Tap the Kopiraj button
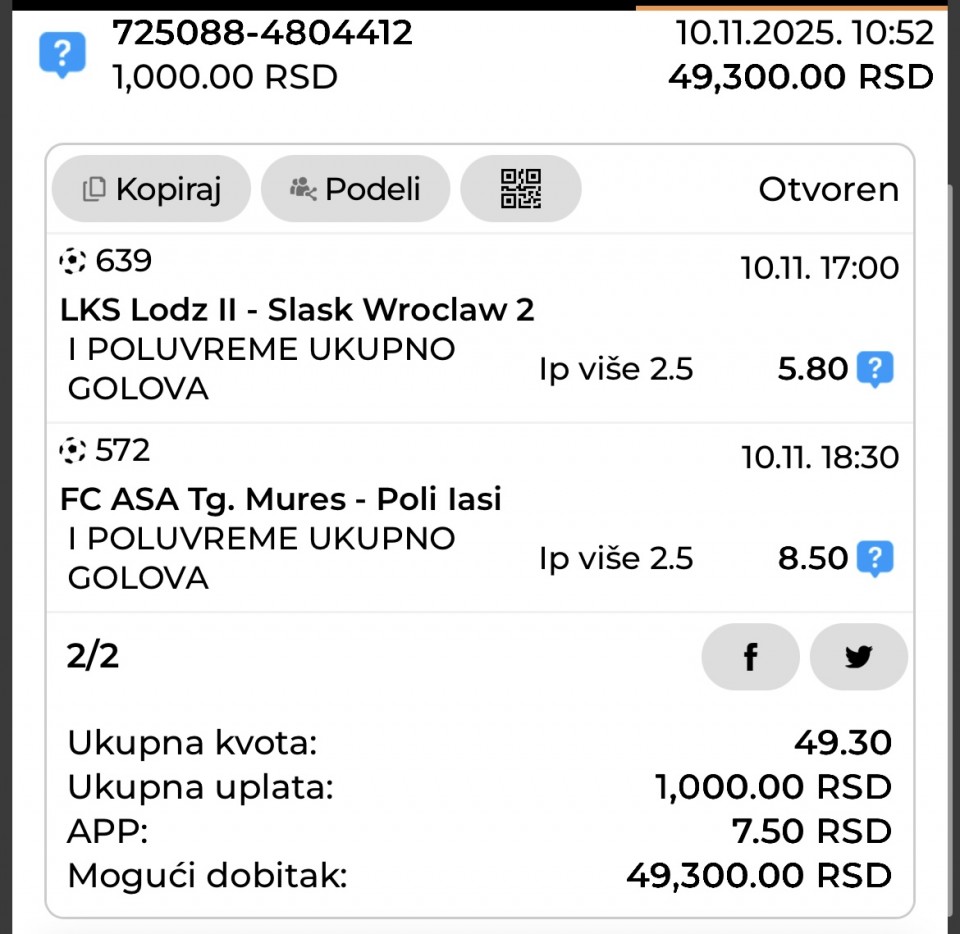Image resolution: width=960 pixels, height=934 pixels. point(151,189)
